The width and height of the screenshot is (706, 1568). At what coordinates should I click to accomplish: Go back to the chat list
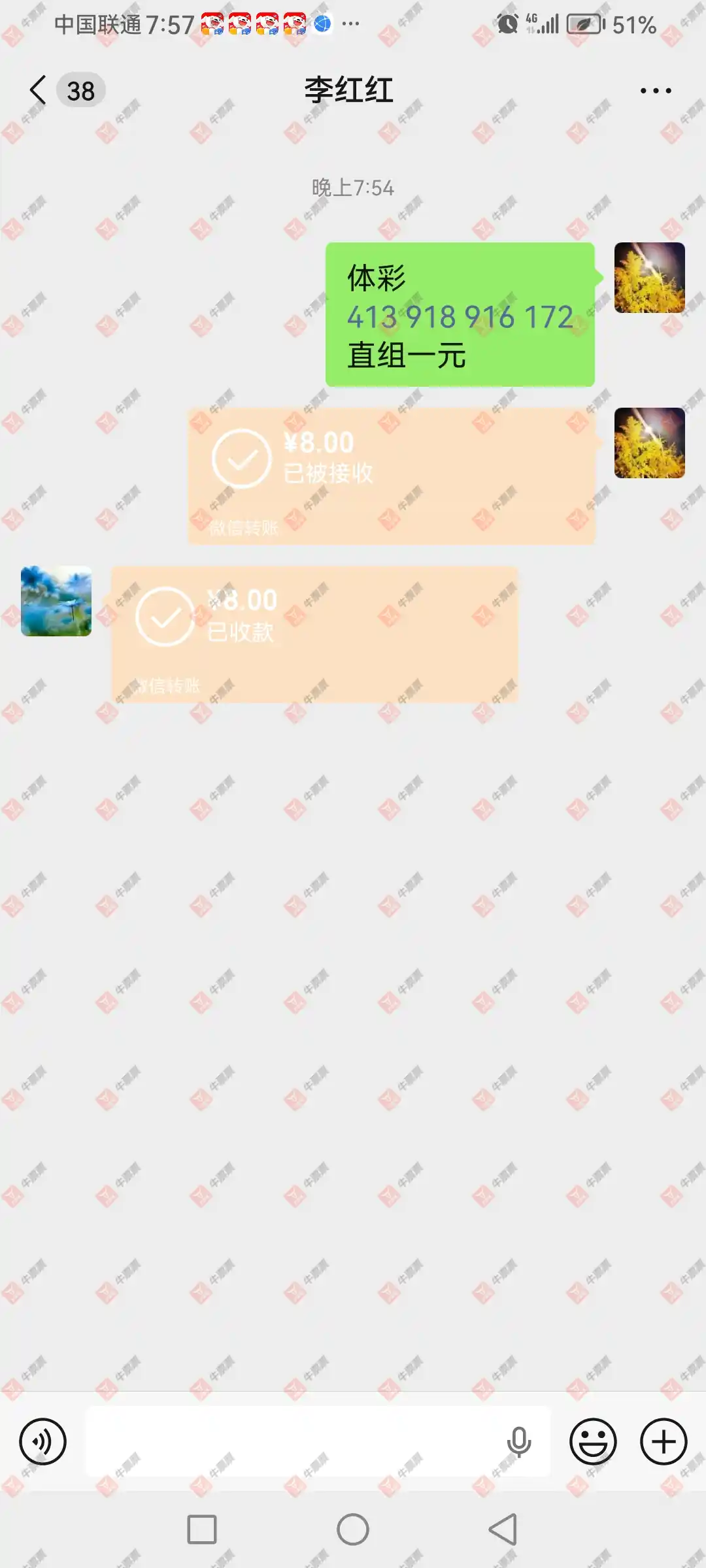(x=38, y=90)
